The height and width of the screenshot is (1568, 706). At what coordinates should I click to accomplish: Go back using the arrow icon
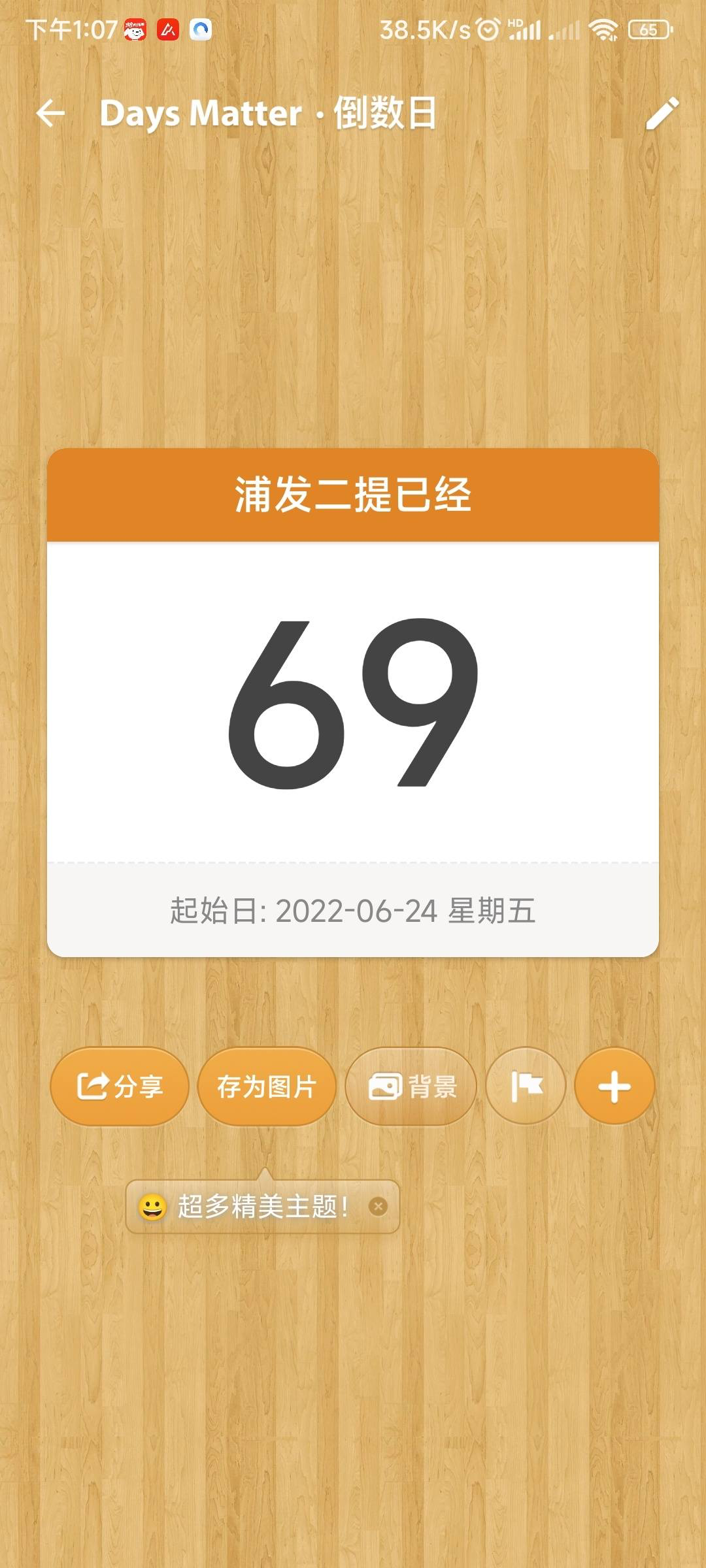click(x=50, y=114)
